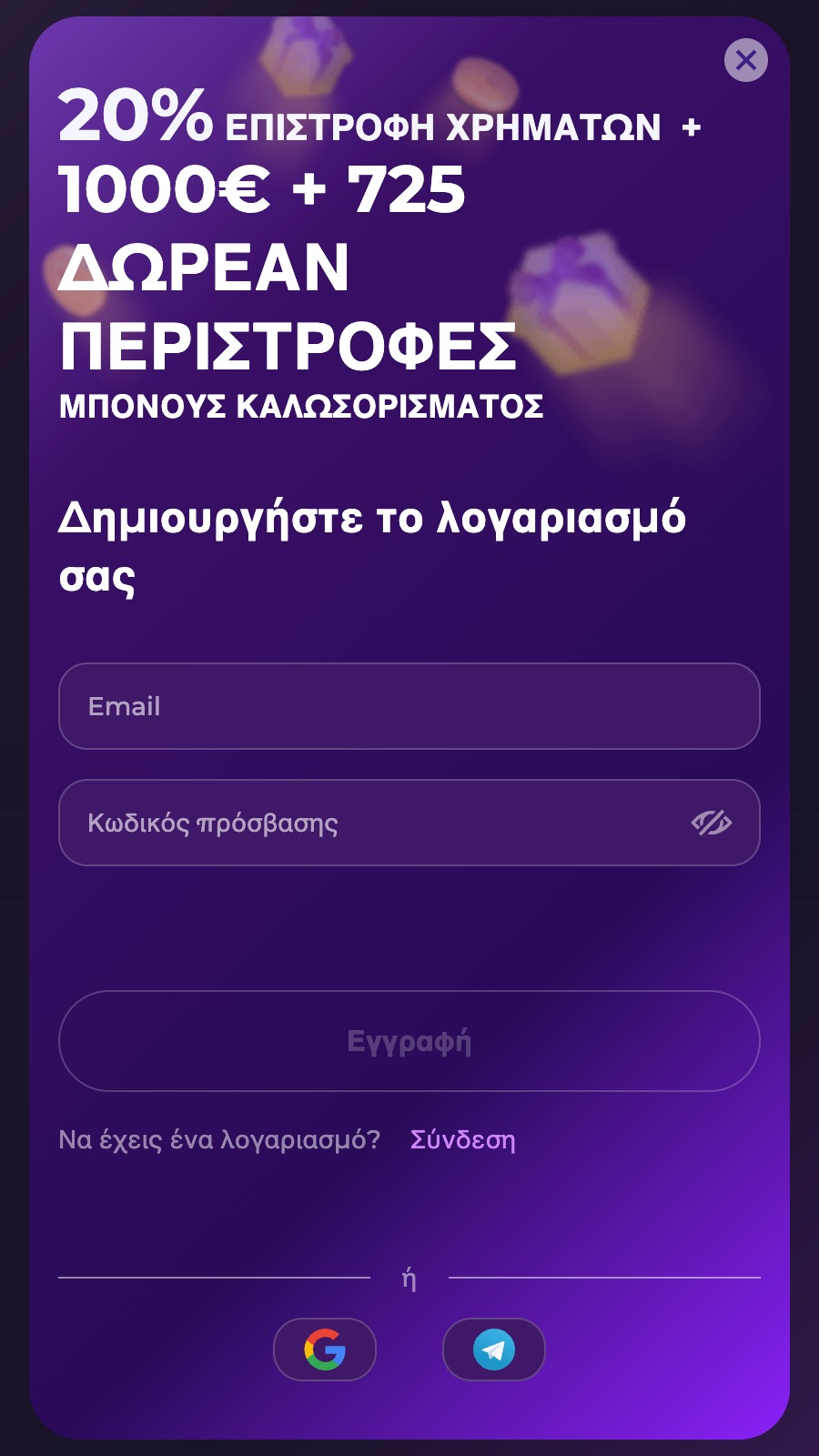Open the Σύνδεση login link

click(x=462, y=1139)
